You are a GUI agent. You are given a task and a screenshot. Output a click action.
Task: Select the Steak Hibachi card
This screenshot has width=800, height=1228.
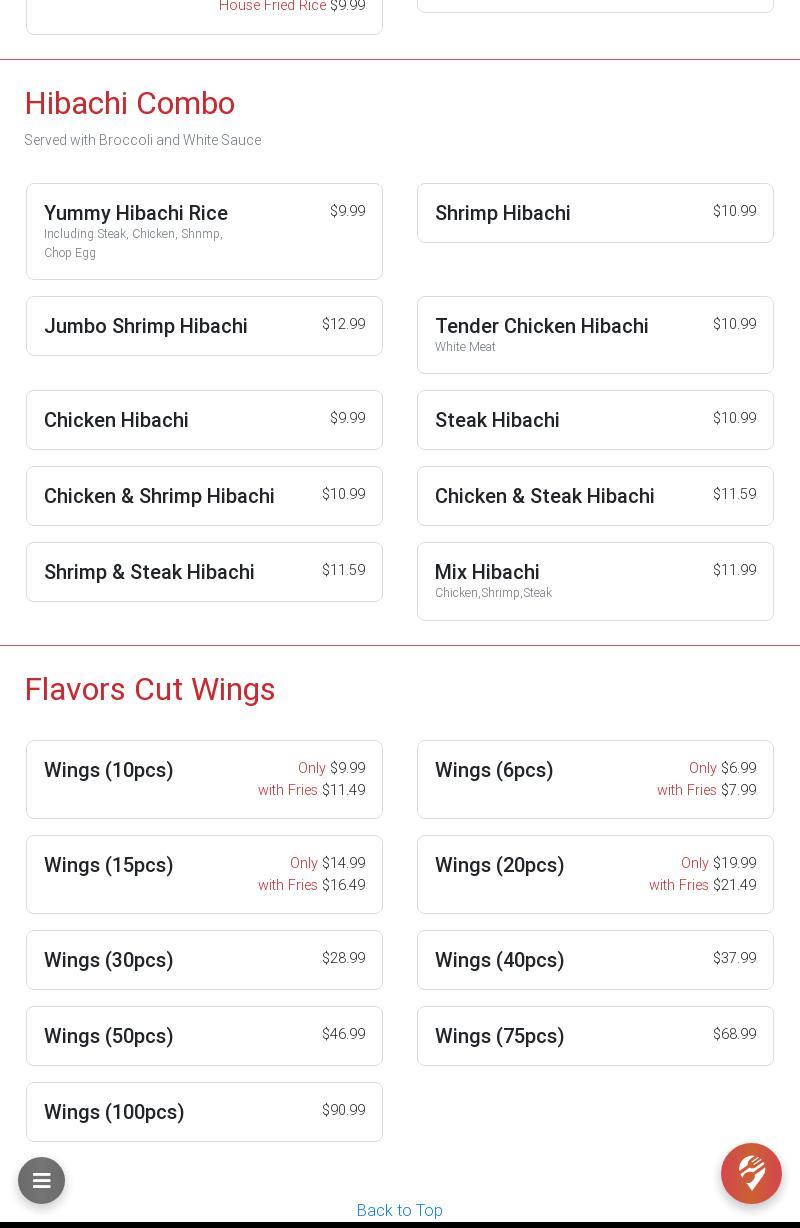click(595, 420)
